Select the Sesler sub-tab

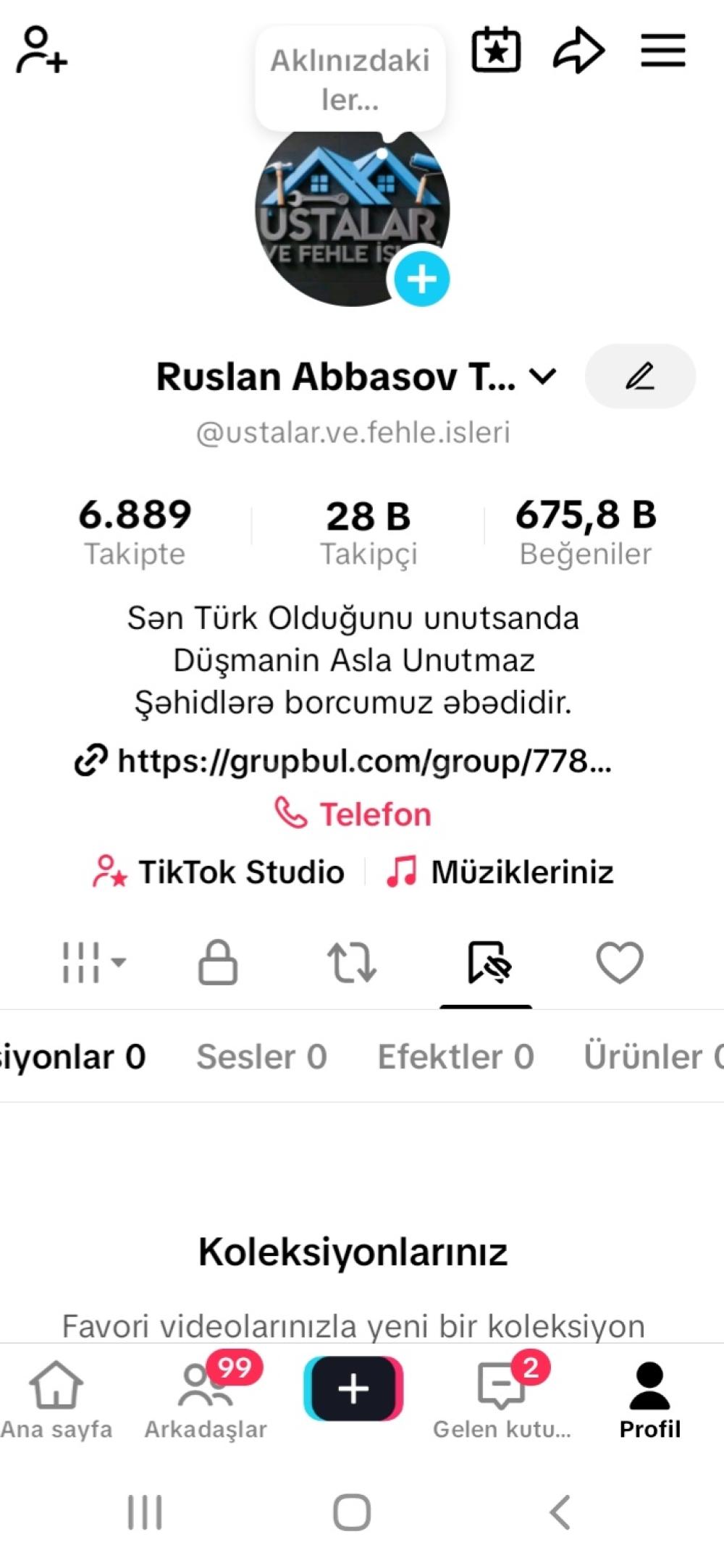262,1057
